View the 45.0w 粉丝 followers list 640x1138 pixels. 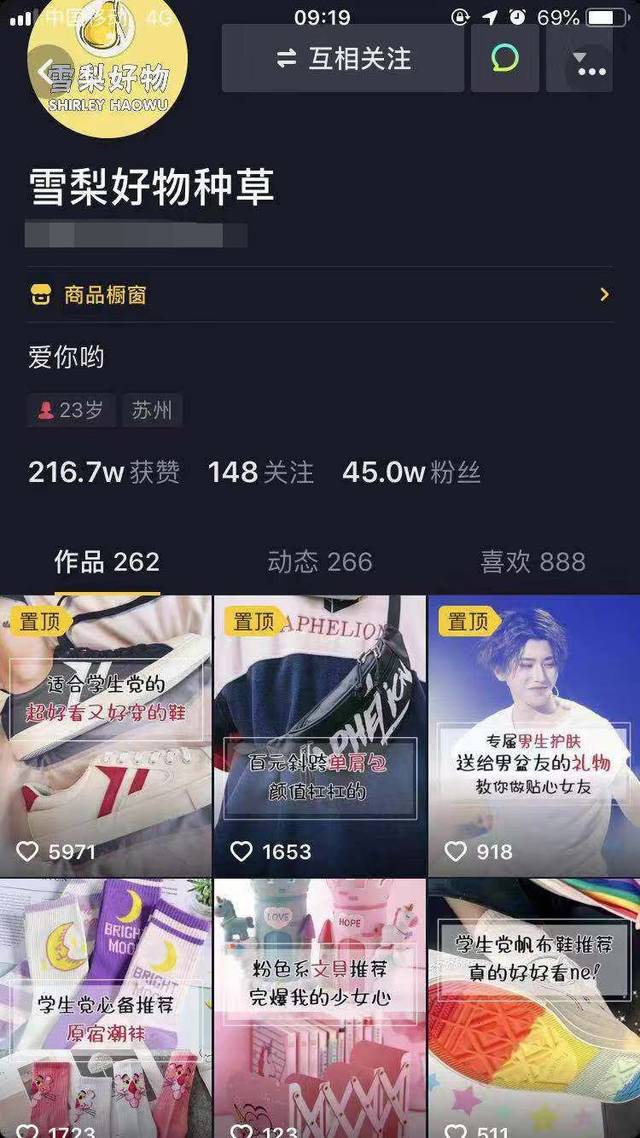coord(411,472)
